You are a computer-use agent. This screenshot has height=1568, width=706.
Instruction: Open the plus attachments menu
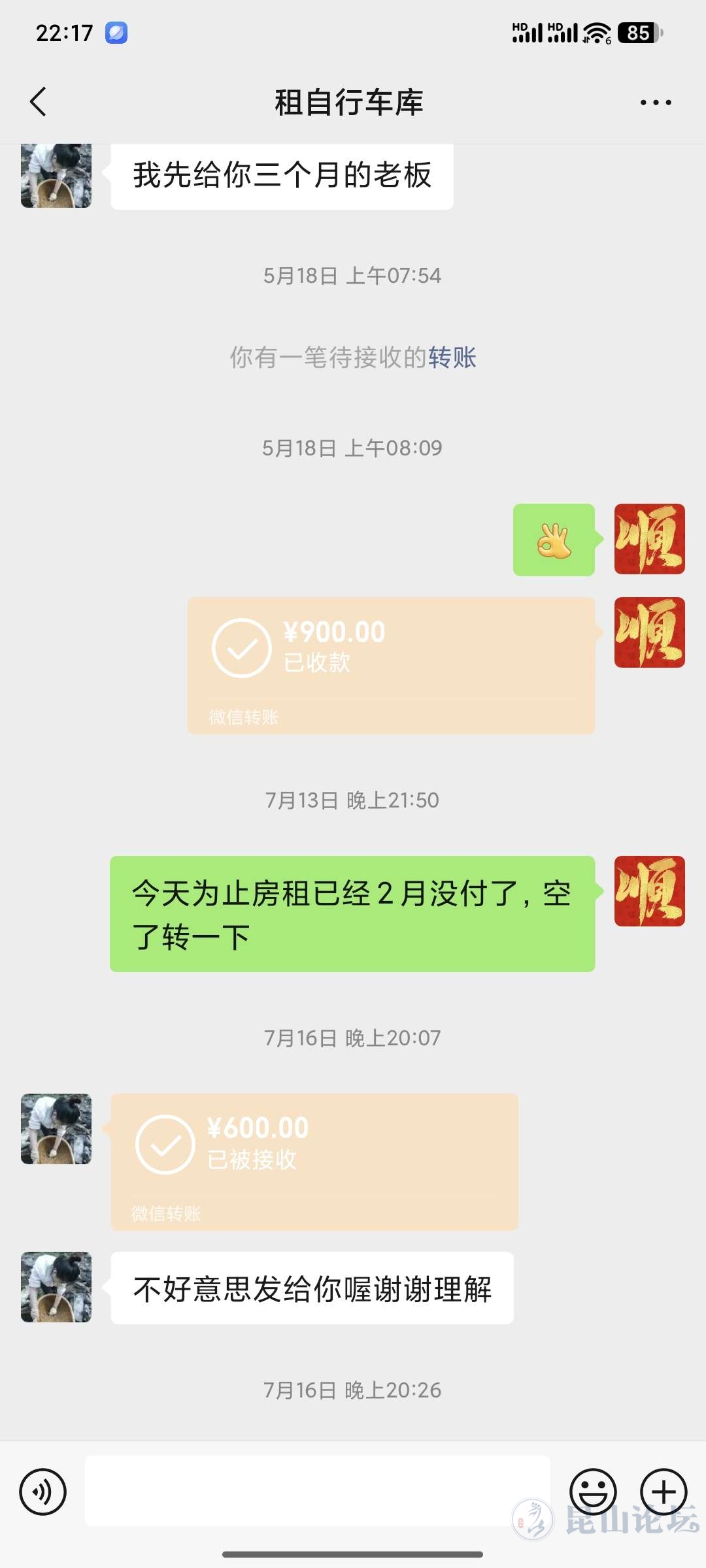click(664, 1492)
